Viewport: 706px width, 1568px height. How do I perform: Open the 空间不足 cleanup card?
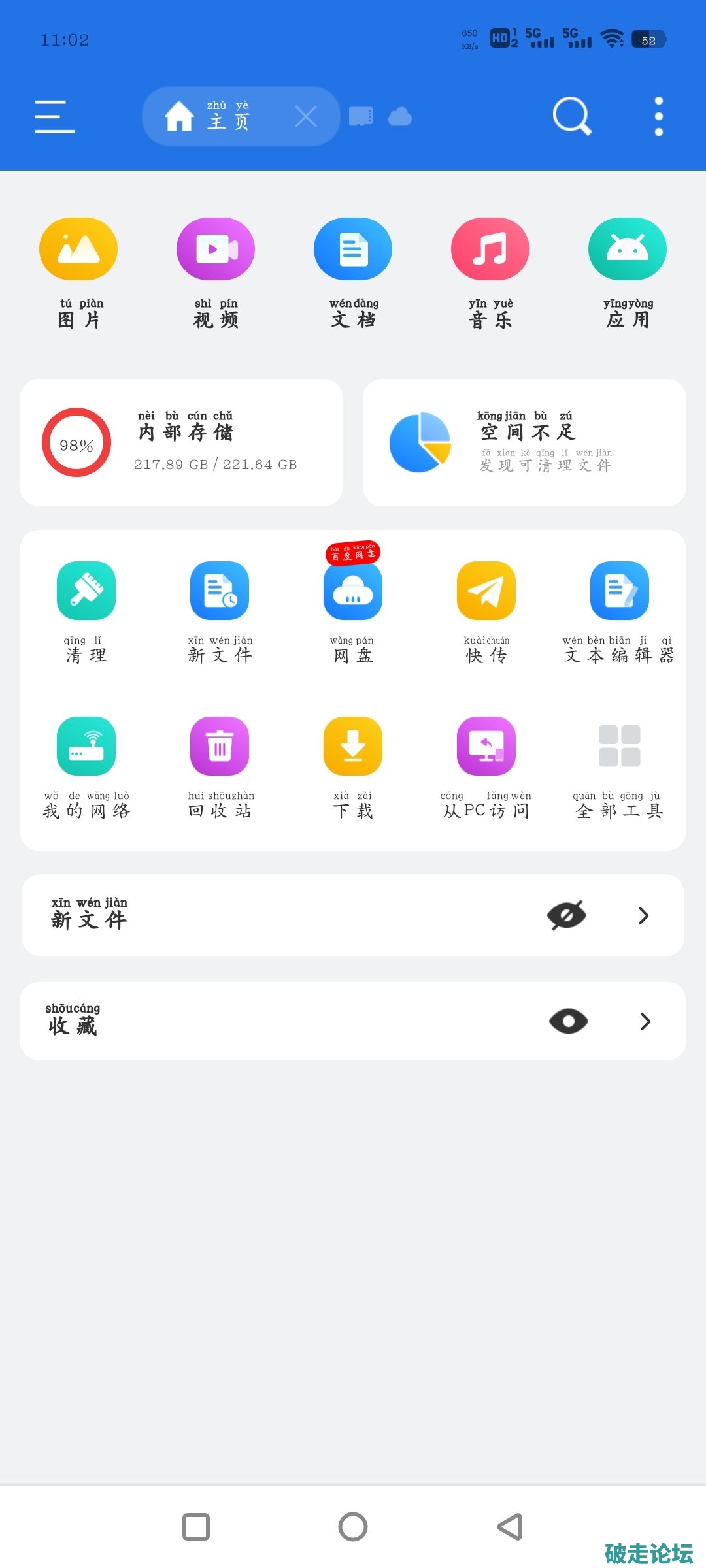524,442
